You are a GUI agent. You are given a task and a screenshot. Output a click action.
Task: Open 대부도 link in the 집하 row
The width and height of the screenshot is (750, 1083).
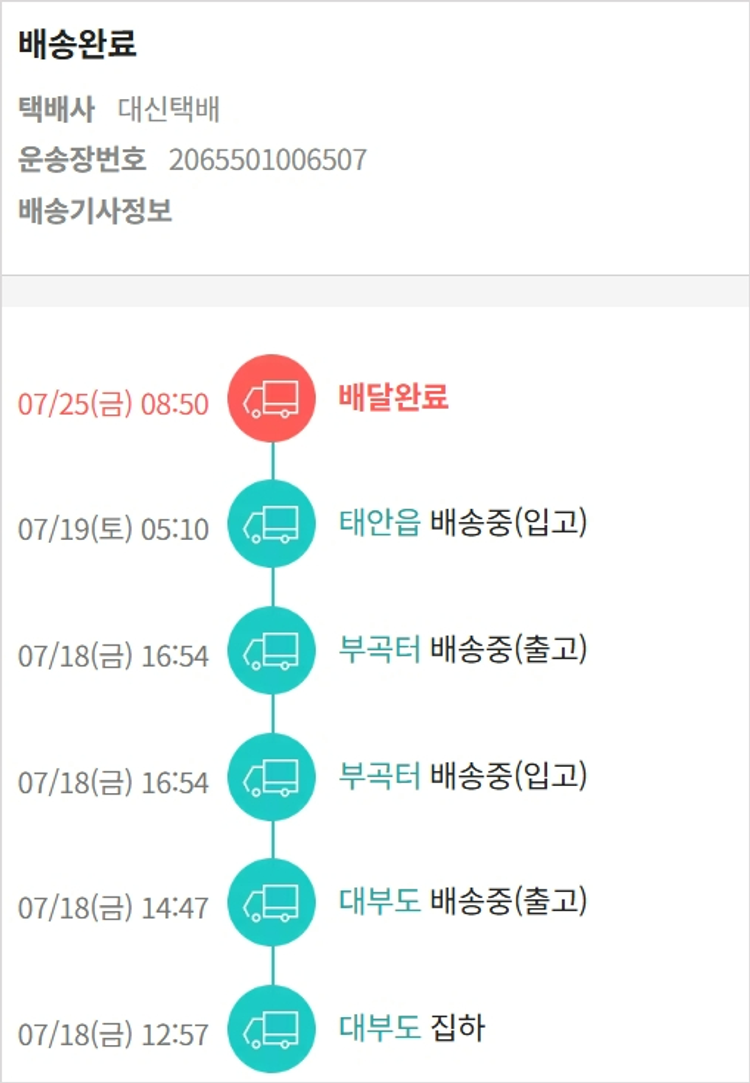(379, 1027)
